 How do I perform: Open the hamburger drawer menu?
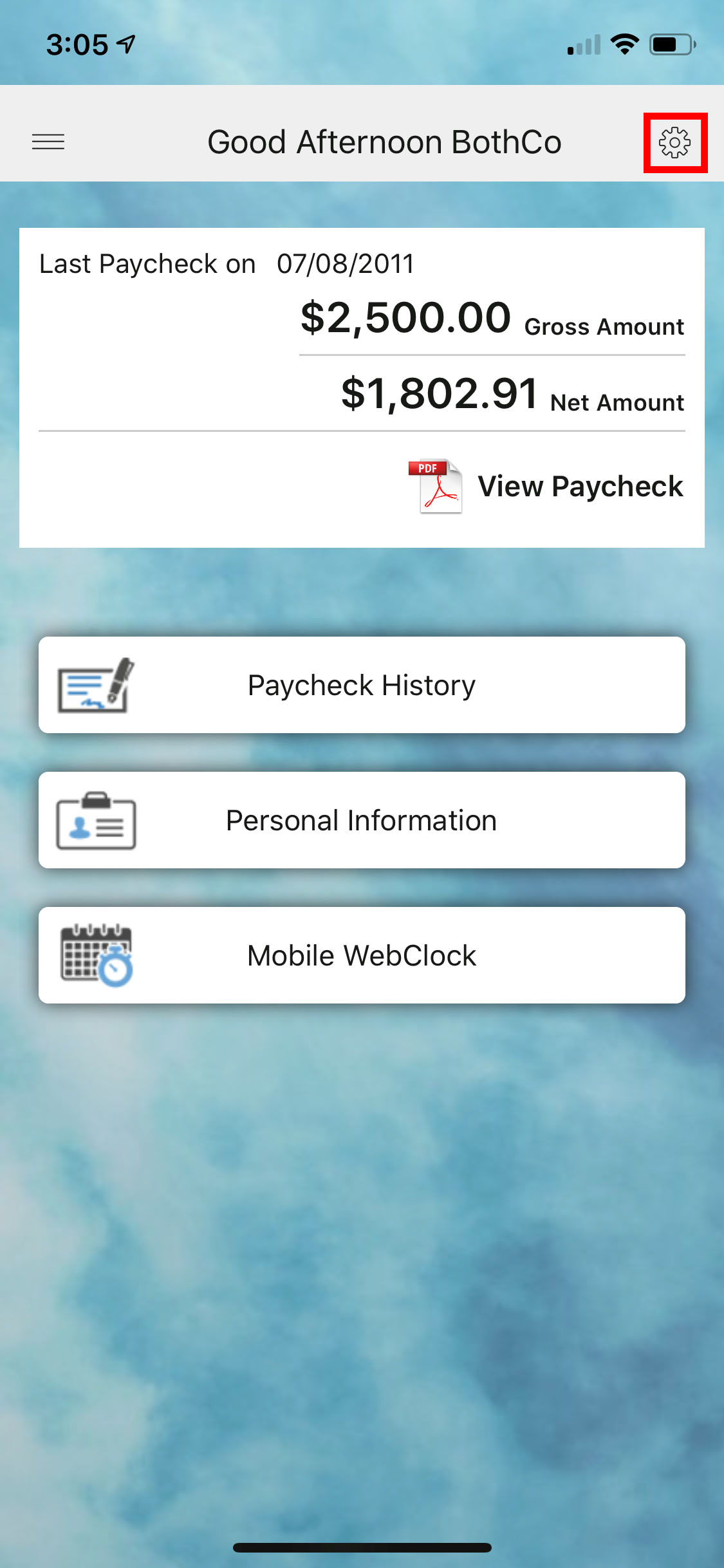[x=48, y=142]
